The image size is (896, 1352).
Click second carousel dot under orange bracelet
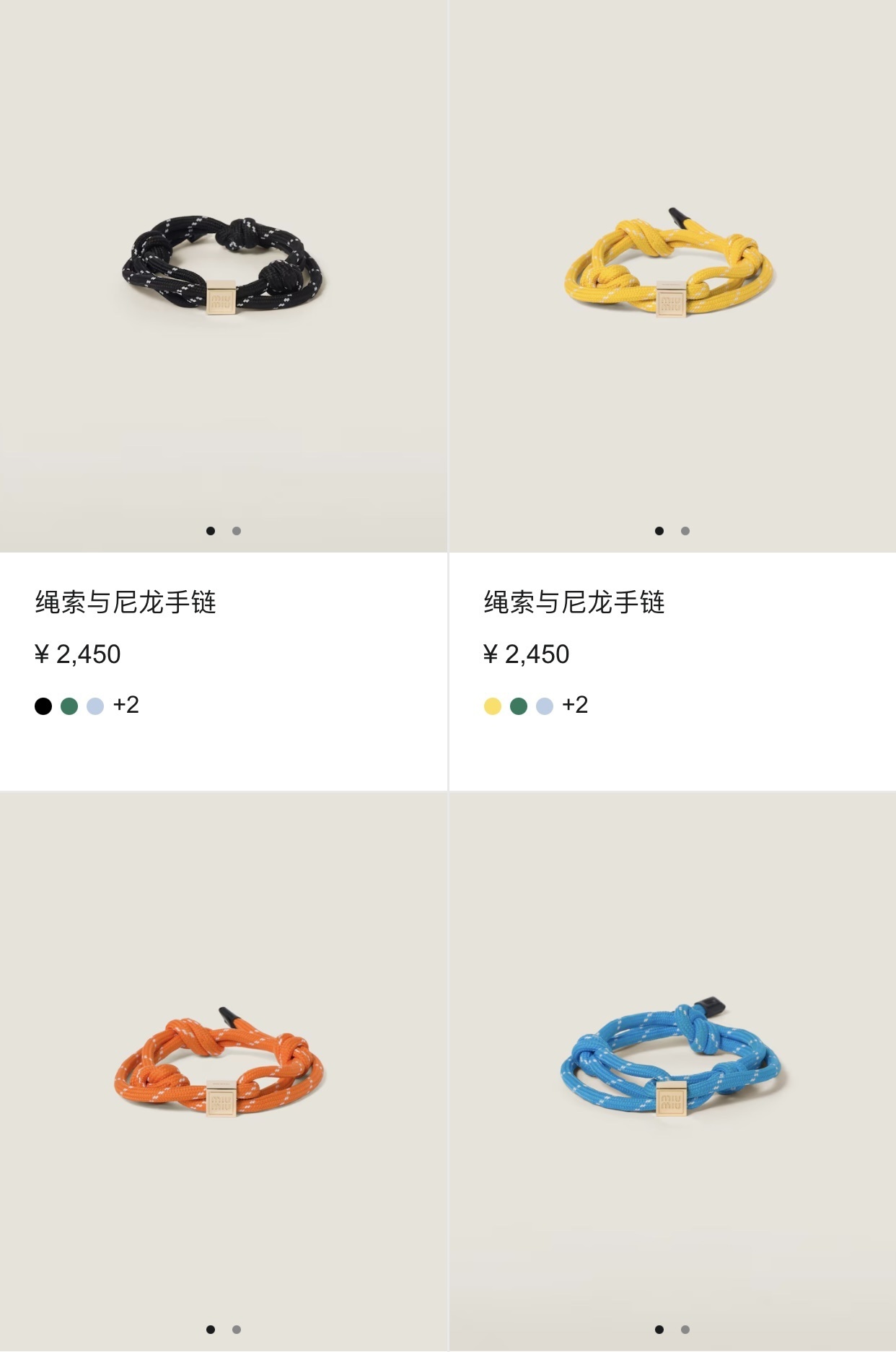[236, 1330]
